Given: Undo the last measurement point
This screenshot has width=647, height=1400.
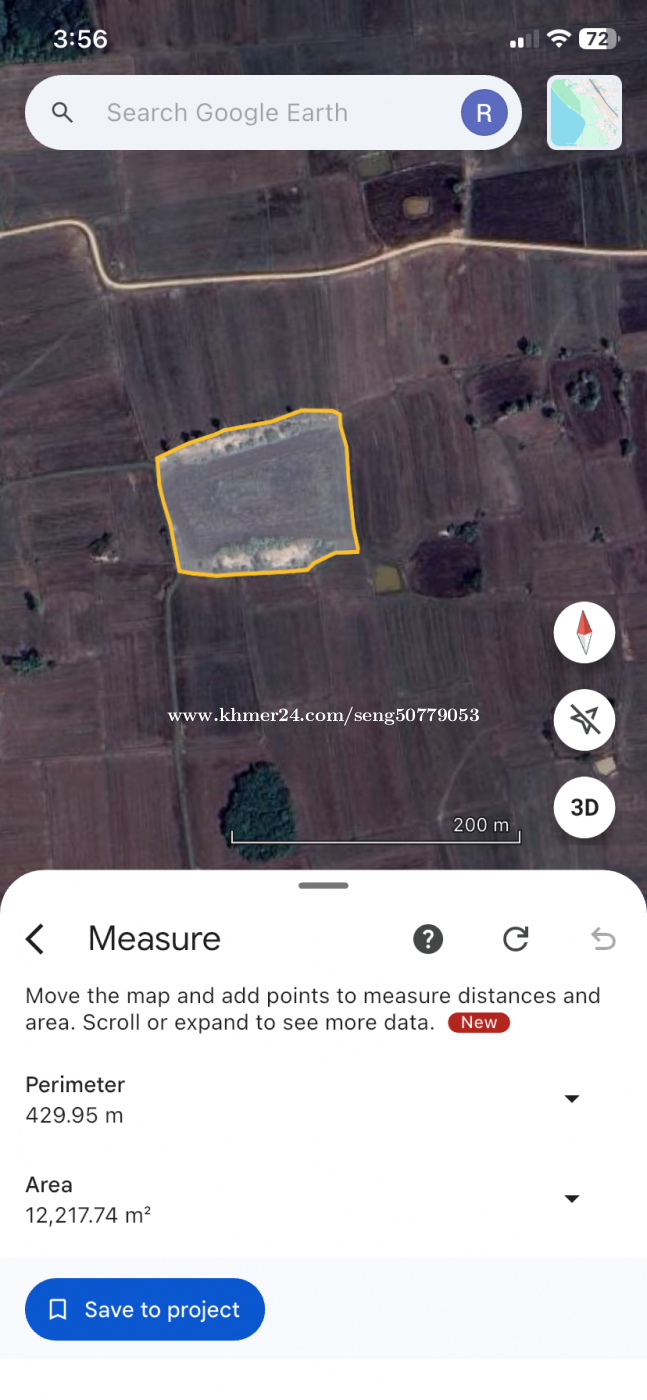Looking at the screenshot, I should point(603,939).
